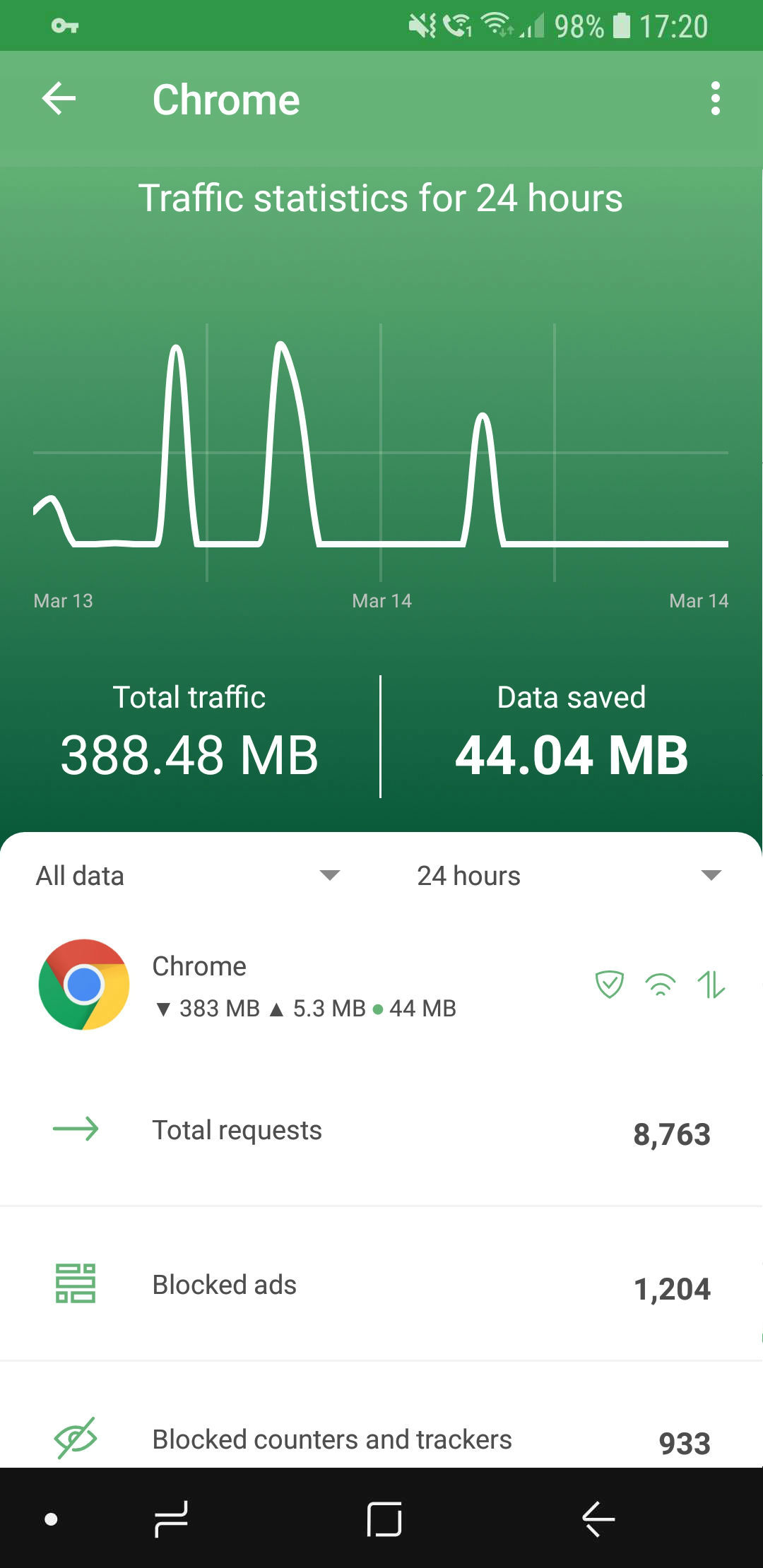
Task: Toggle the shield protection icon for Chrome
Action: pyautogui.click(x=609, y=984)
